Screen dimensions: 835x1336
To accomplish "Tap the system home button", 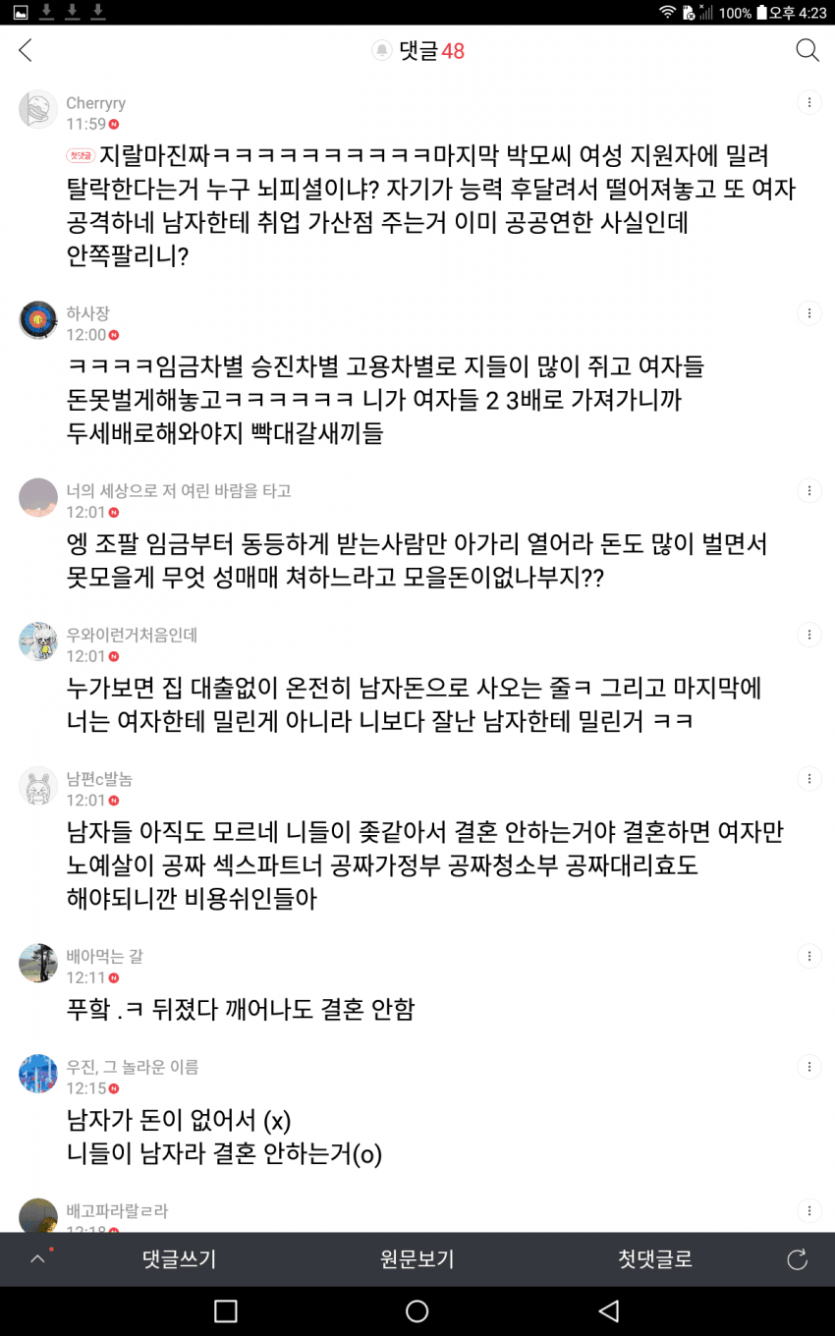I will tap(417, 1311).
